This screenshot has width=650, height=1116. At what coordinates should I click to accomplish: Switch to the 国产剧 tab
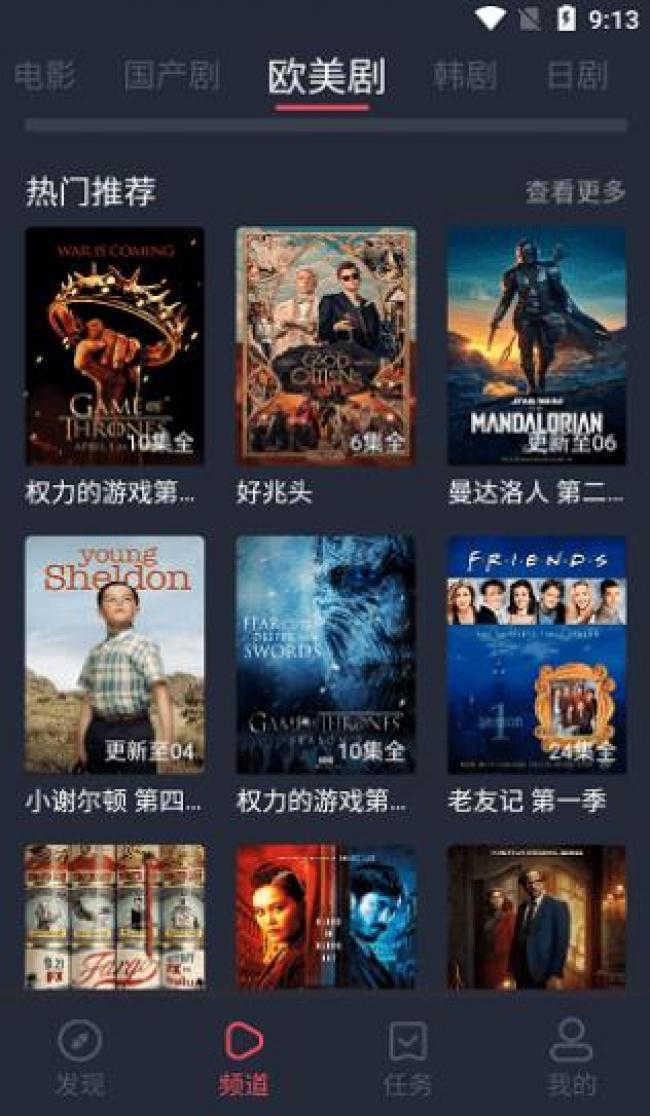click(172, 75)
